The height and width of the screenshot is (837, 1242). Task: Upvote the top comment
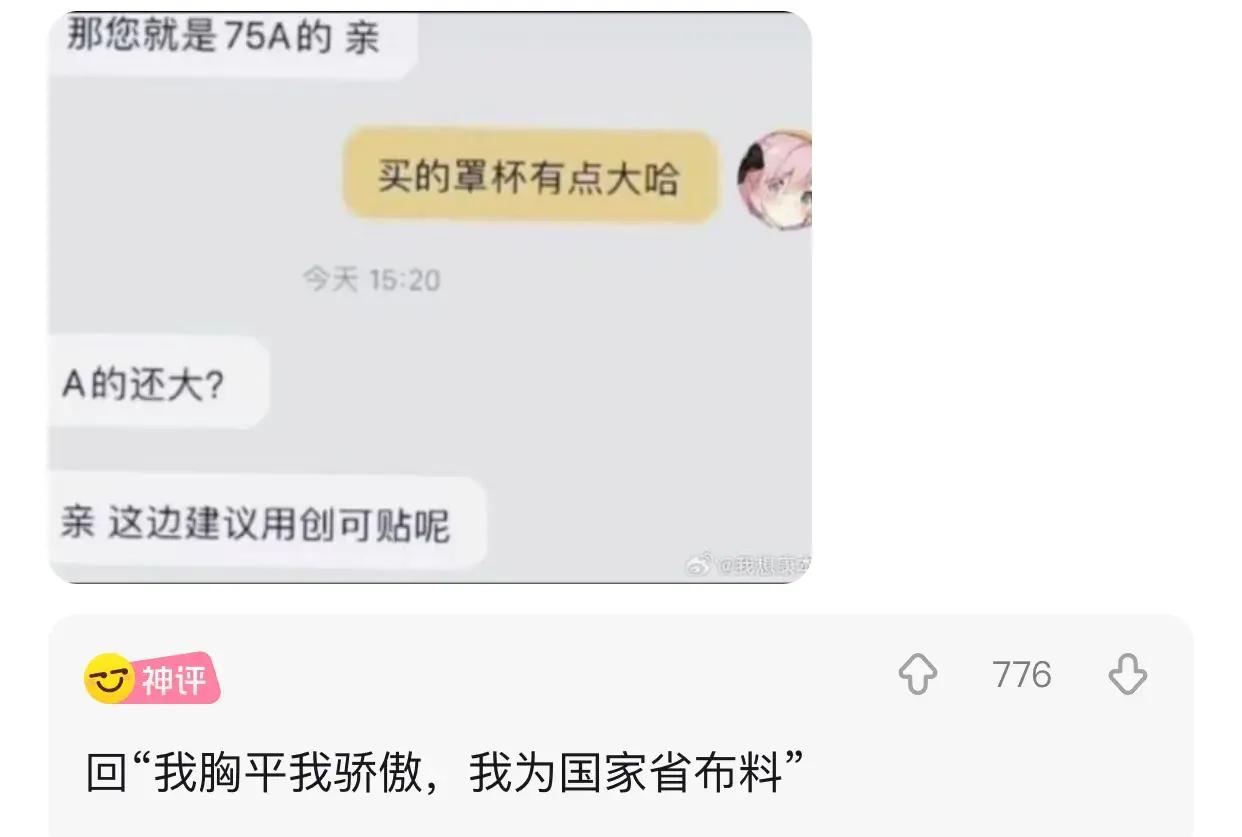point(917,675)
